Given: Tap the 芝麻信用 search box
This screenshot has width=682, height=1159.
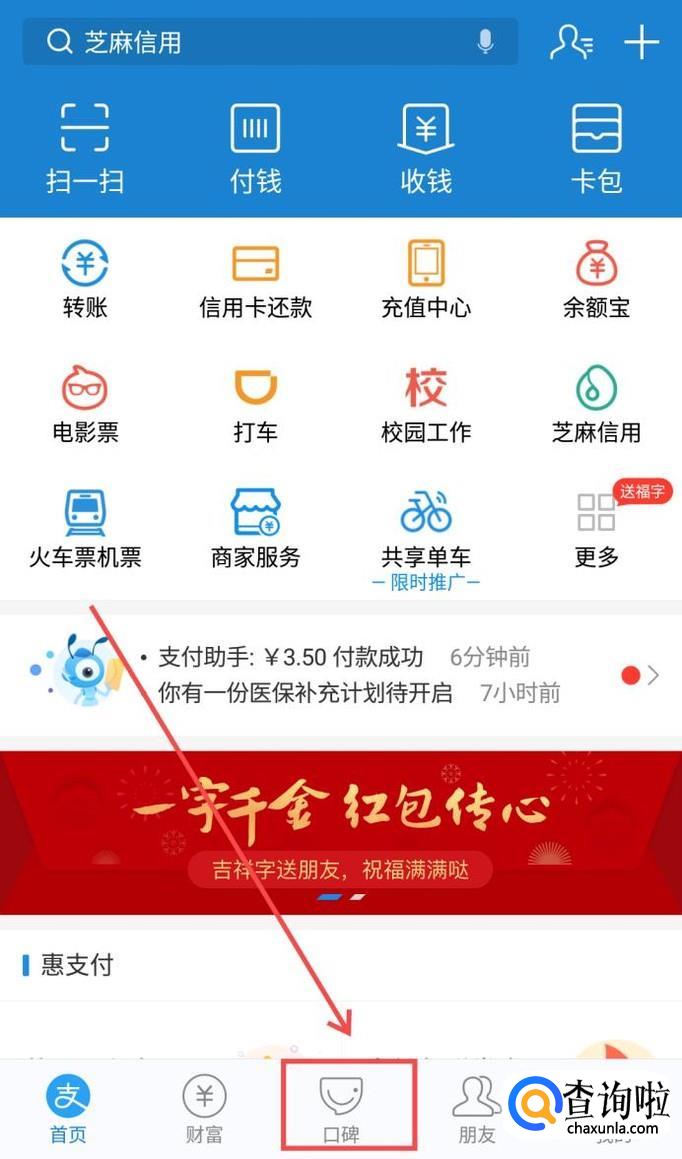Looking at the screenshot, I should 250,43.
